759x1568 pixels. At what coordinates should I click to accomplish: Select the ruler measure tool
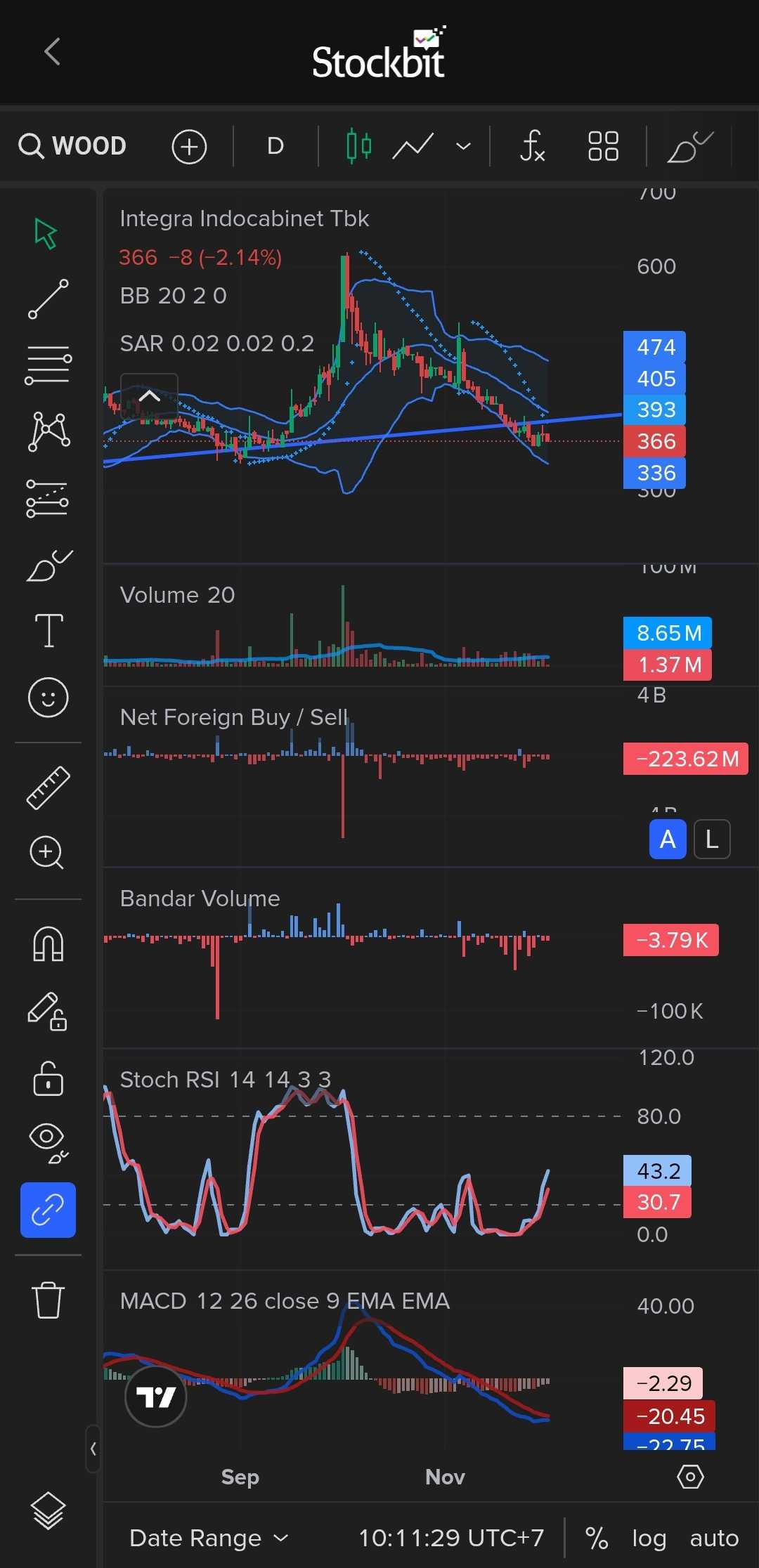pyautogui.click(x=48, y=788)
